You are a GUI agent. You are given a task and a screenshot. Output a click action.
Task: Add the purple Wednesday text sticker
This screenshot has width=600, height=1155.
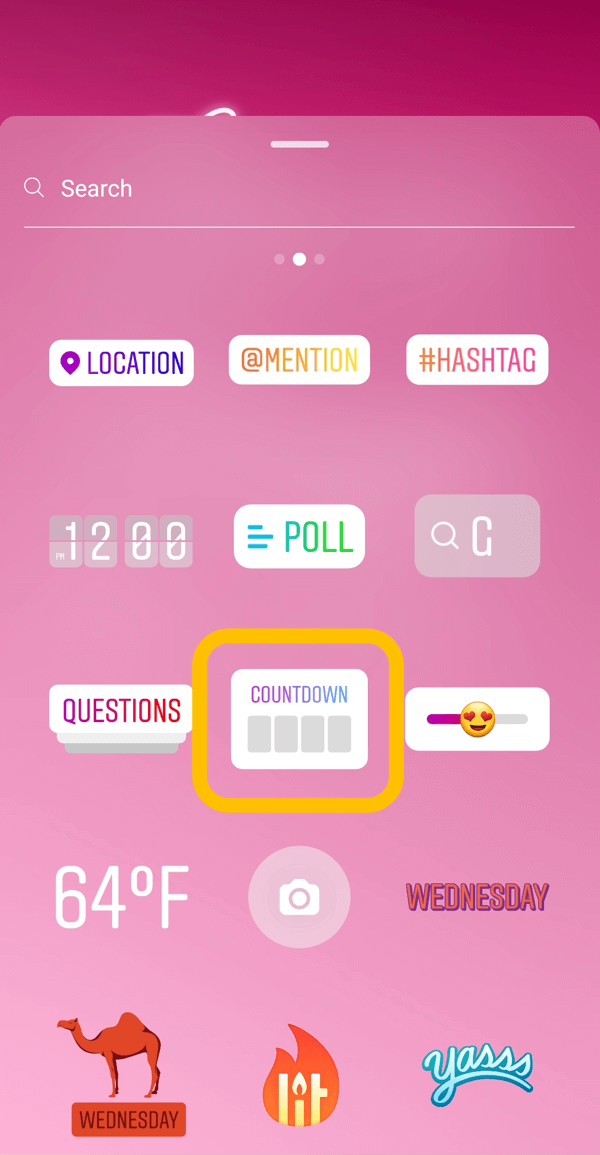pyautogui.click(x=477, y=896)
